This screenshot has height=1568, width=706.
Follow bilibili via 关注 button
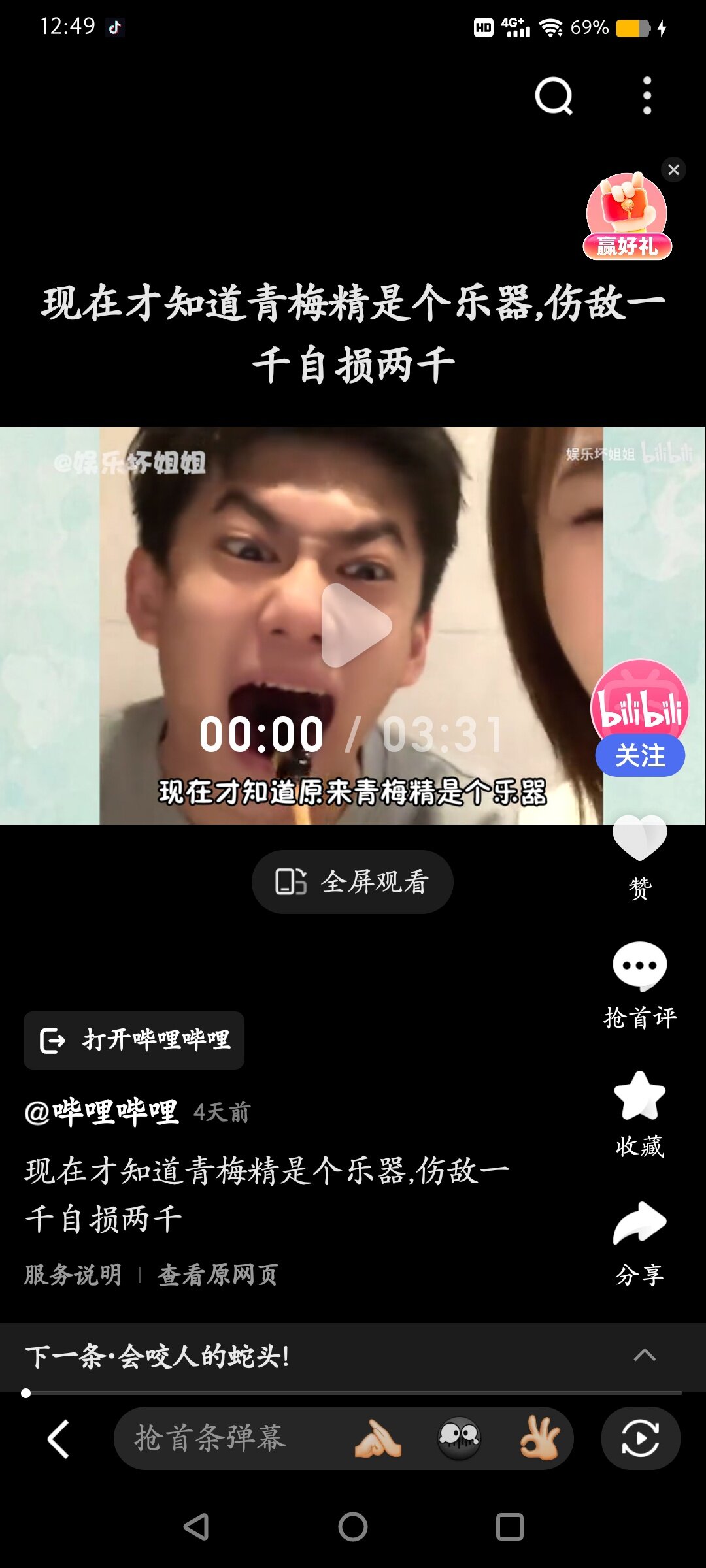[639, 756]
